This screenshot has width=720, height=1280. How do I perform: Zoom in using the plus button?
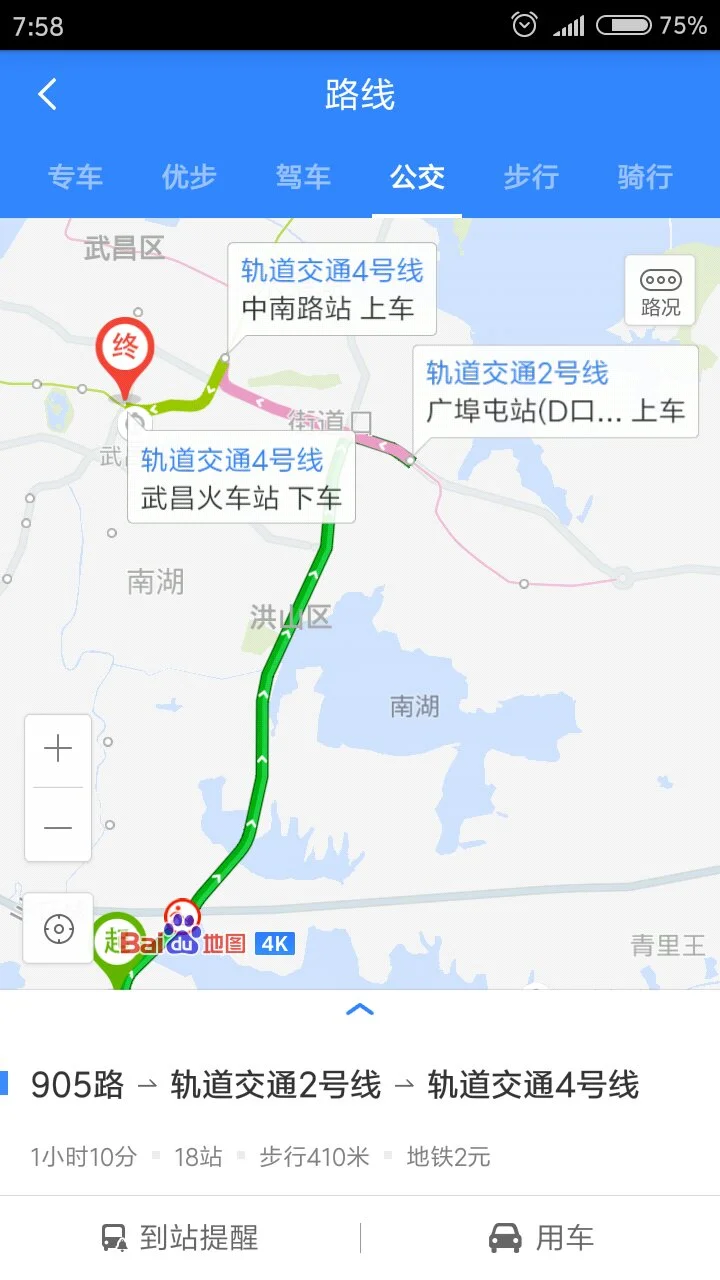pyautogui.click(x=57, y=747)
